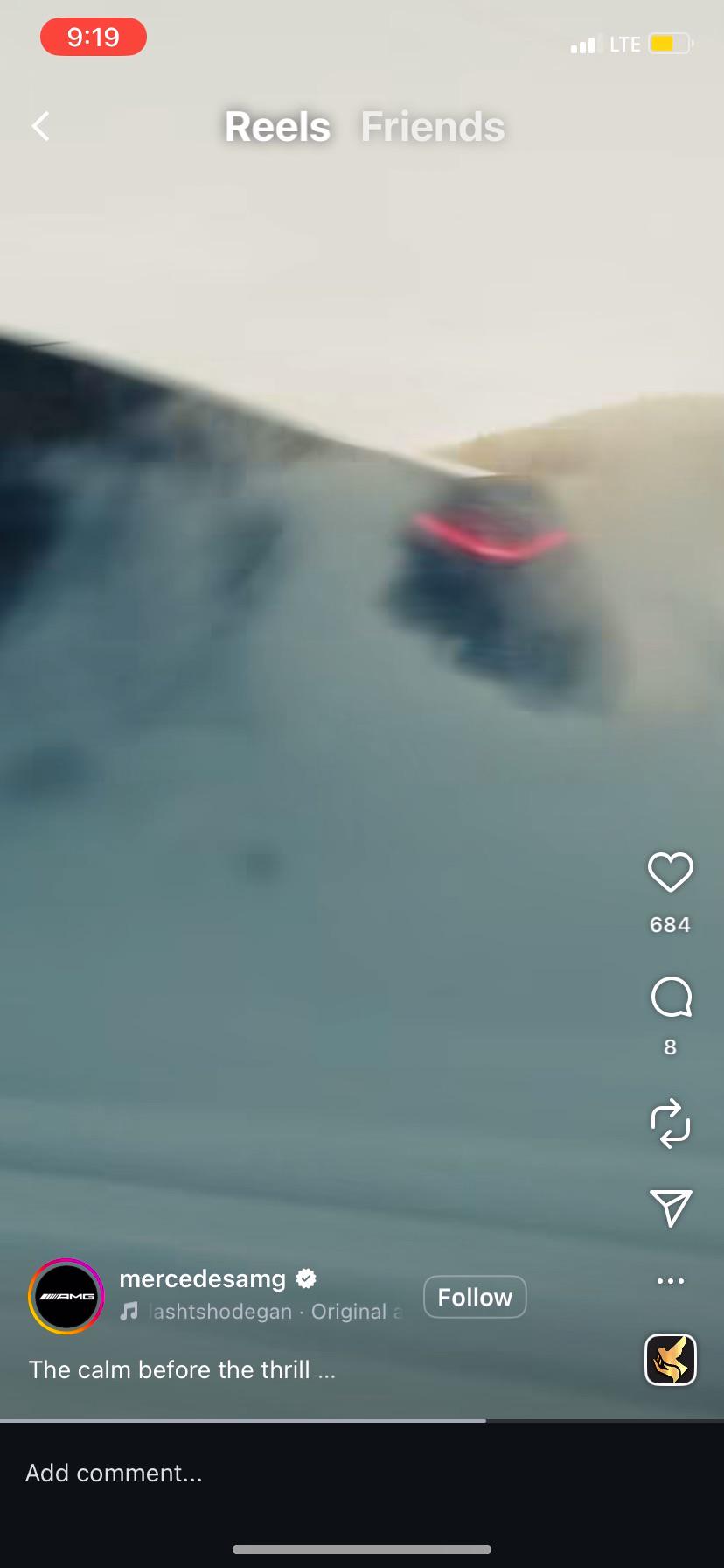Open the audio thumbnail for this reel
The image size is (724, 1568).
tap(670, 1360)
